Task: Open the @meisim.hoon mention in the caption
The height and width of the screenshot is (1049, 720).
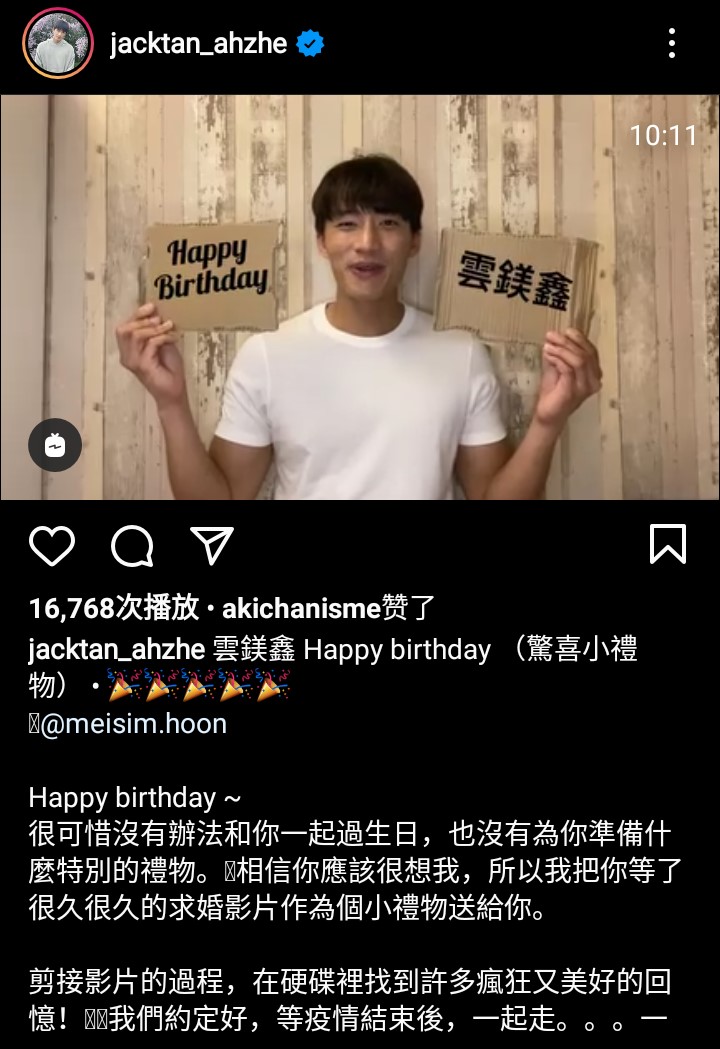Action: point(132,723)
